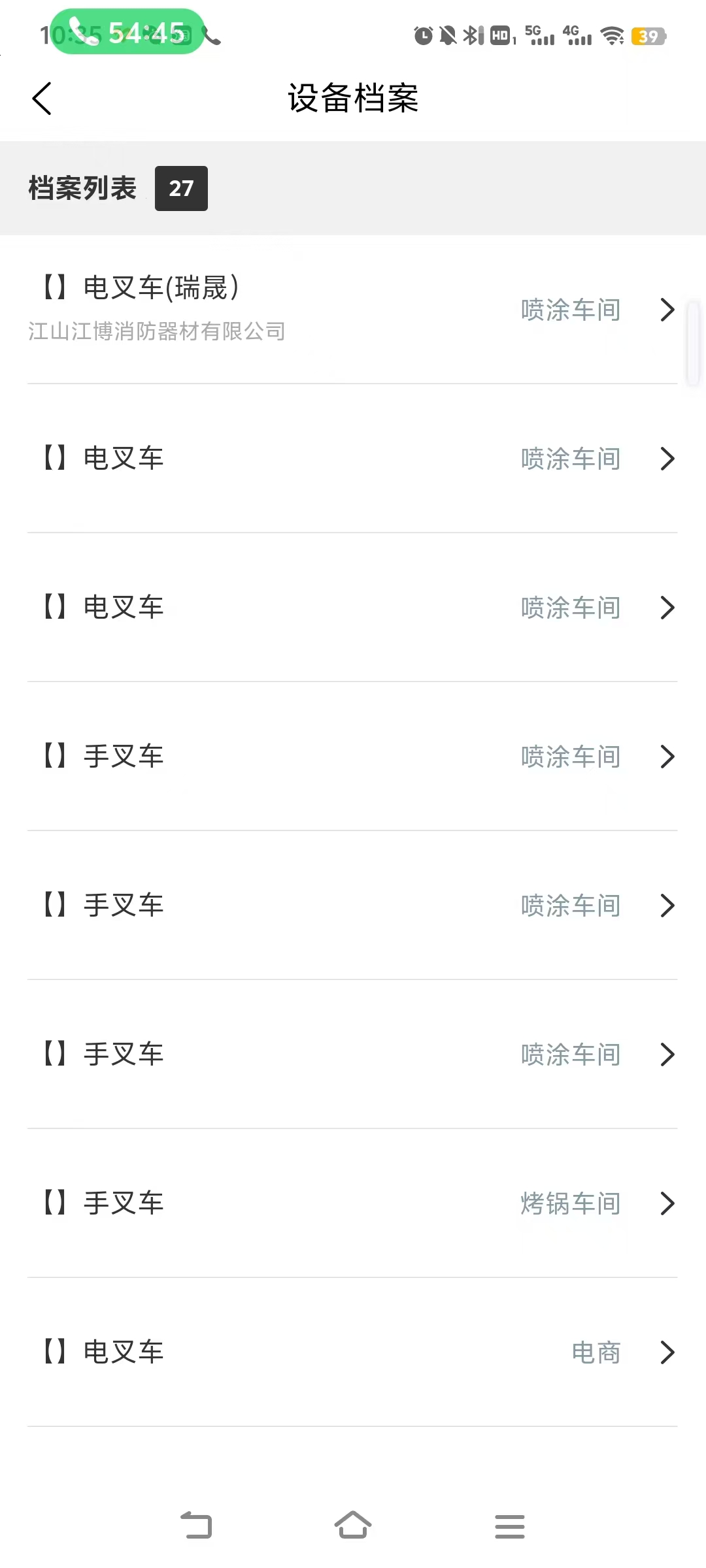
Task: Tap the mute notification icon in status bar
Action: (447, 37)
